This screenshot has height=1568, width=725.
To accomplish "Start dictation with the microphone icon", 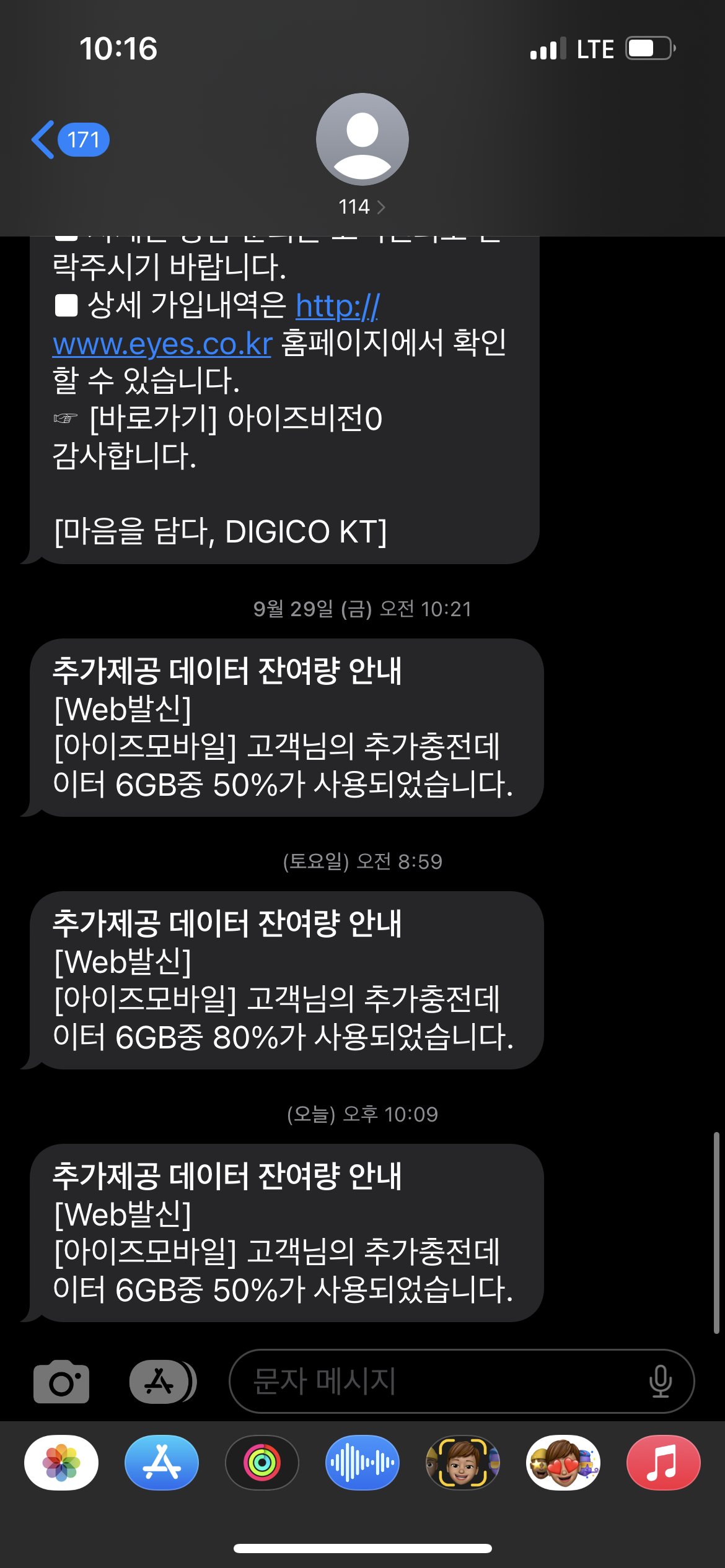I will pyautogui.click(x=660, y=1382).
